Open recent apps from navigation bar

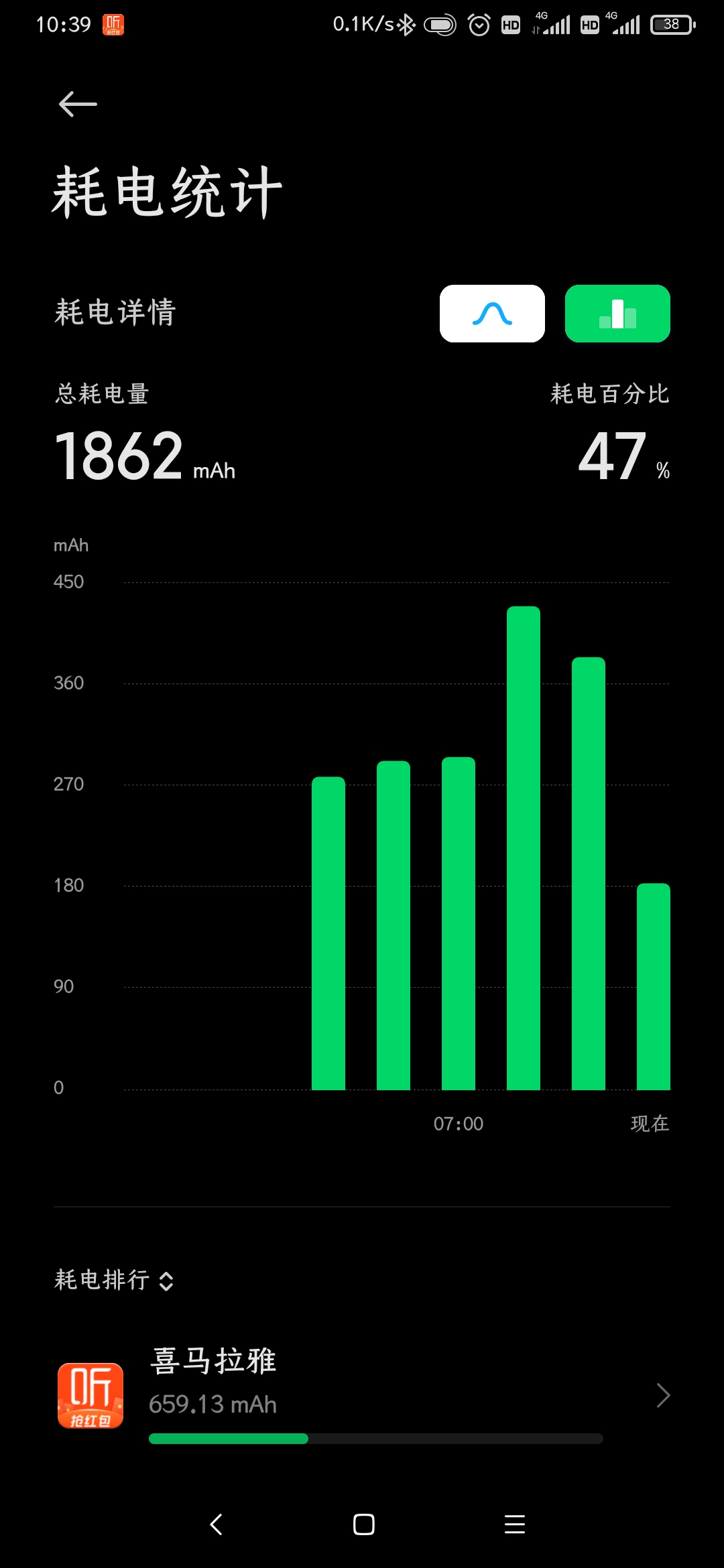pyautogui.click(x=514, y=1524)
